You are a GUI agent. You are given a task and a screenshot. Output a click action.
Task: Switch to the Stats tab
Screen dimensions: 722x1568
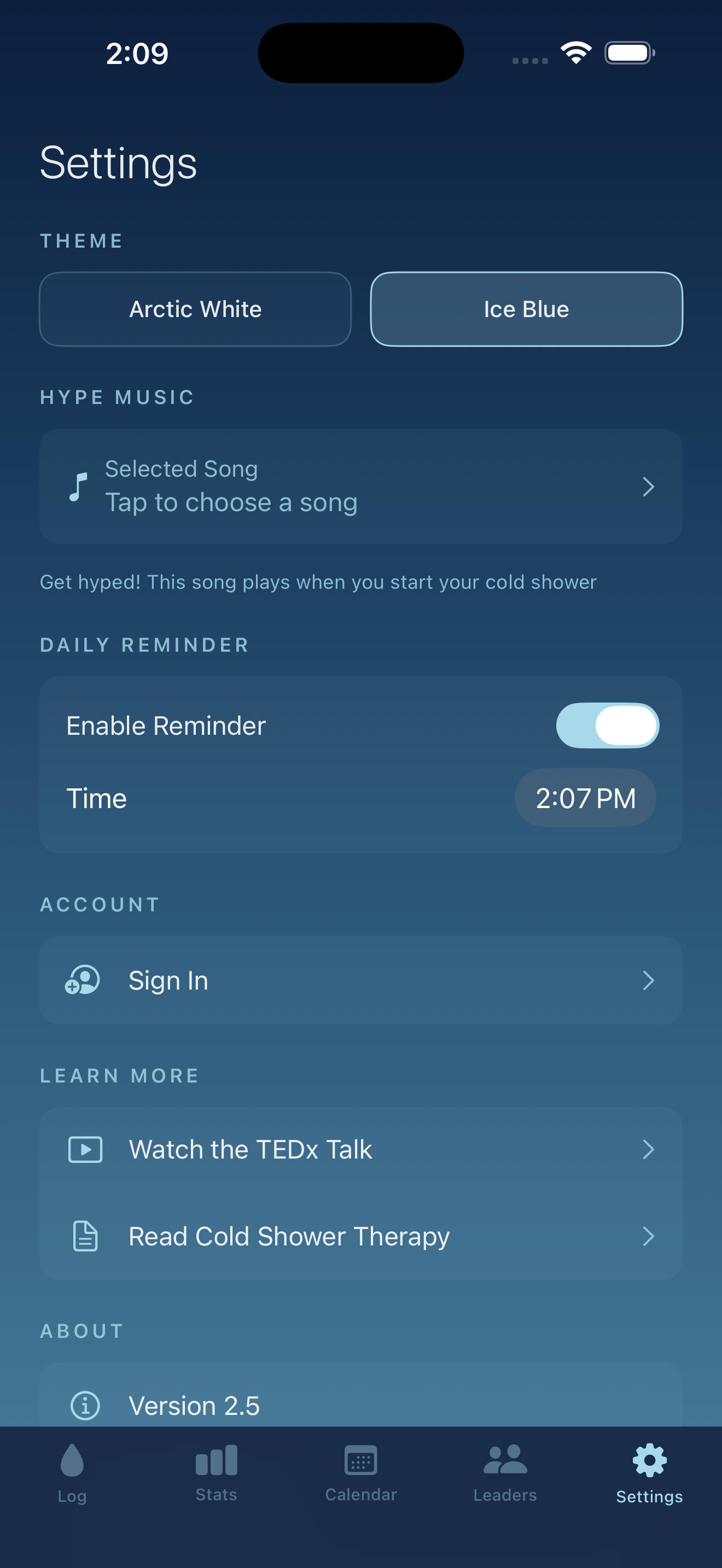pyautogui.click(x=216, y=1473)
